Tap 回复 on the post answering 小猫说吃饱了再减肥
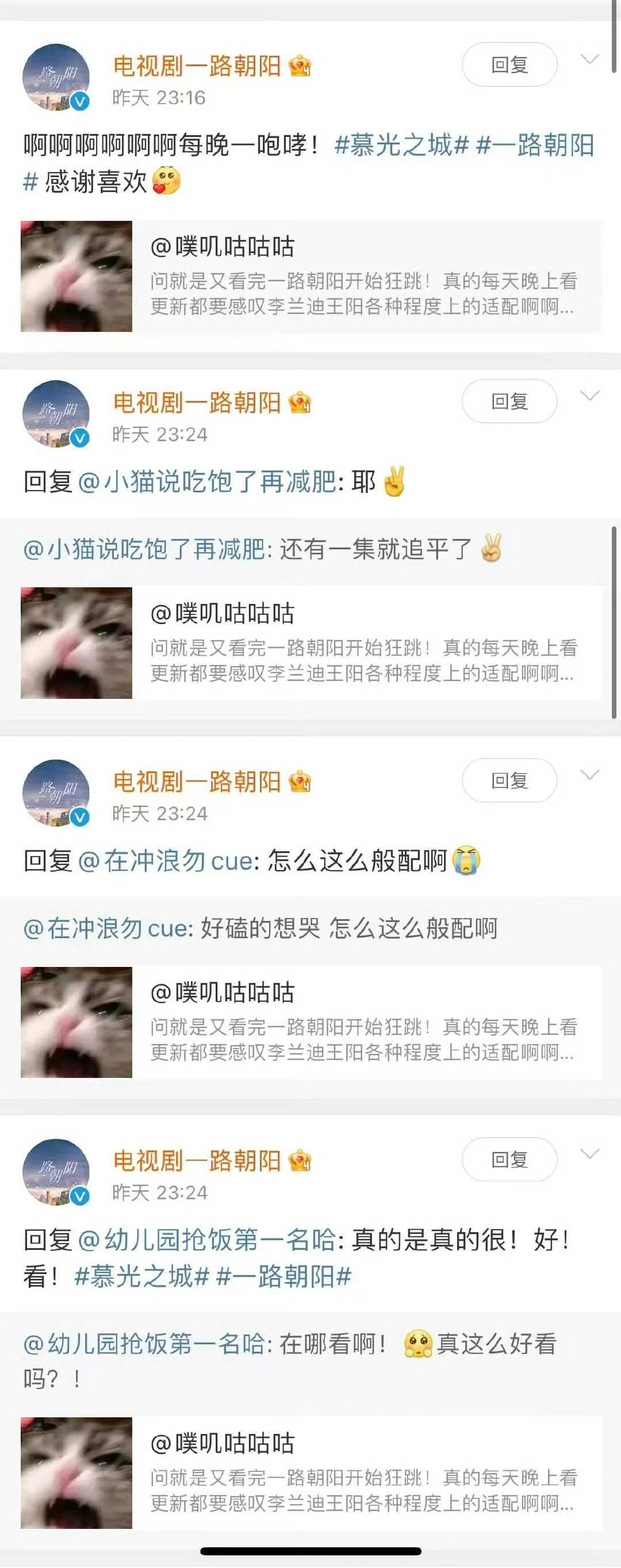Image resolution: width=621 pixels, height=1568 pixels. pos(509,401)
